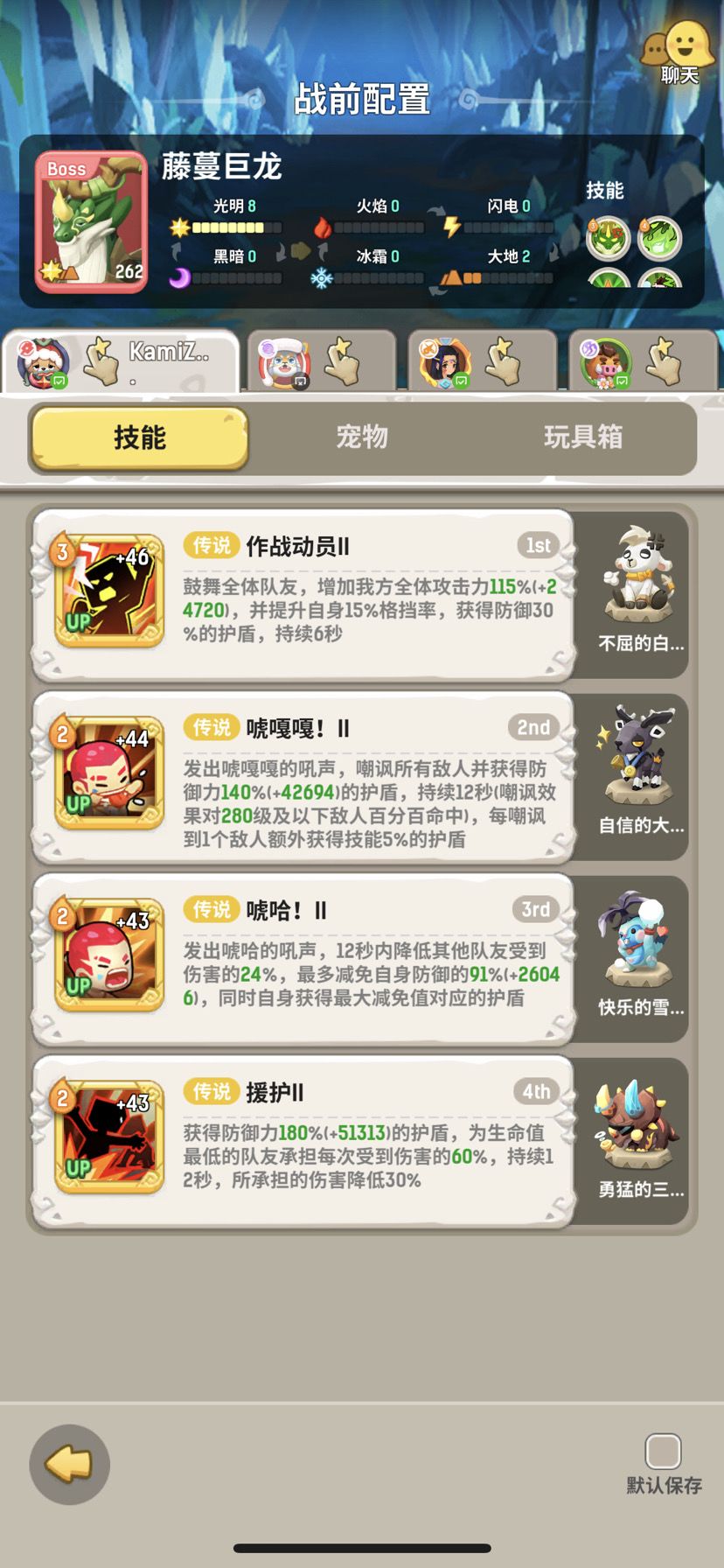Switch to the 宠物 tab
This screenshot has width=724, height=1568.
tap(362, 437)
